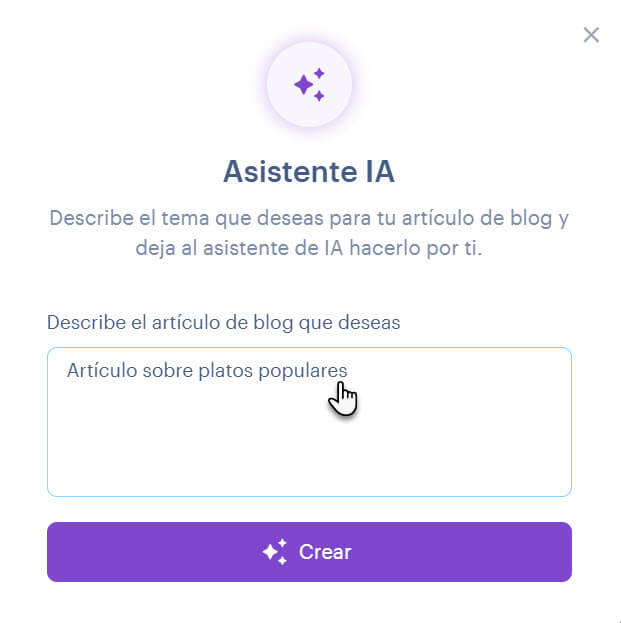621x623 pixels.
Task: Close the Asistente IA dialog
Action: pyautogui.click(x=591, y=35)
